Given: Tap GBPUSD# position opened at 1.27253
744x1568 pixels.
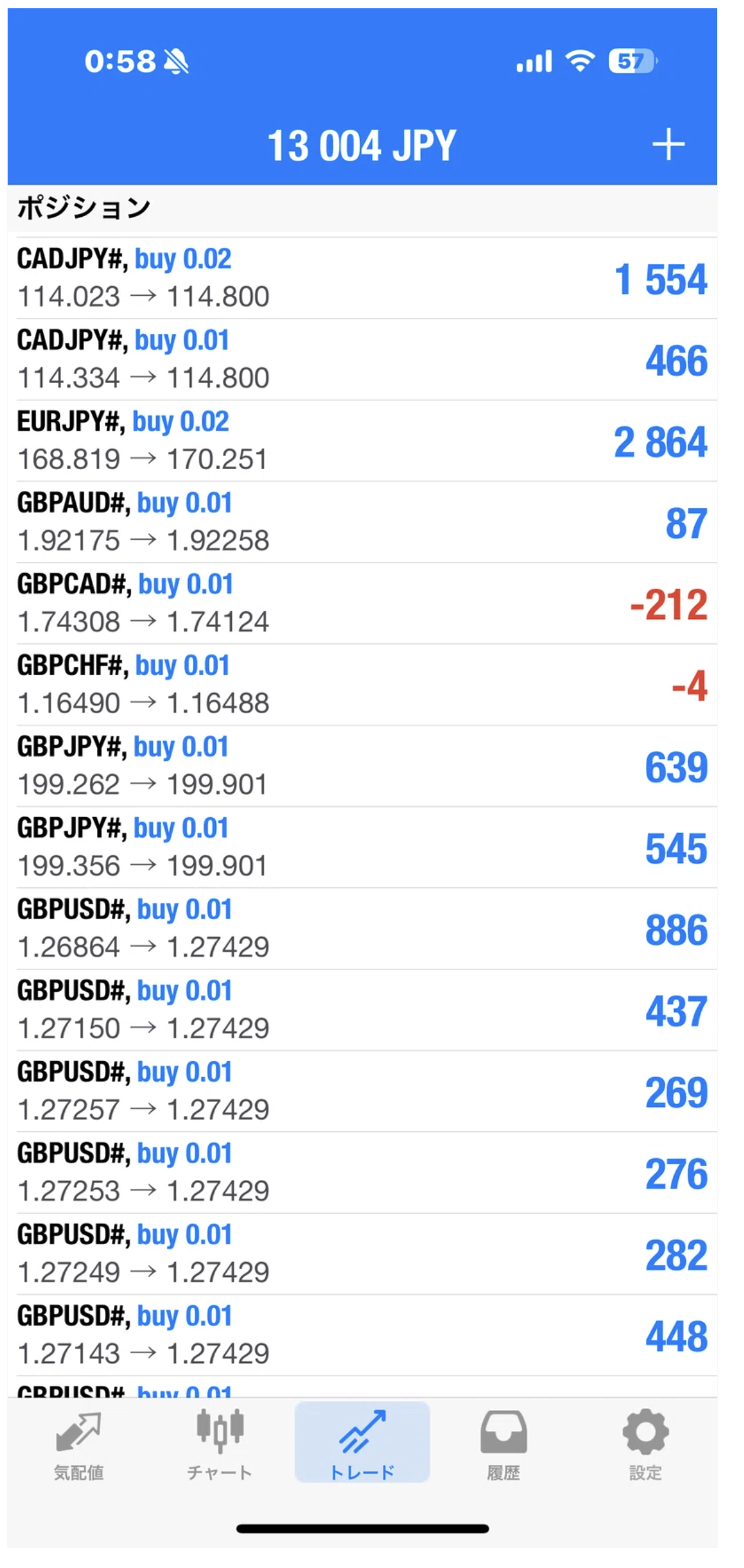Looking at the screenshot, I should (x=362, y=1172).
